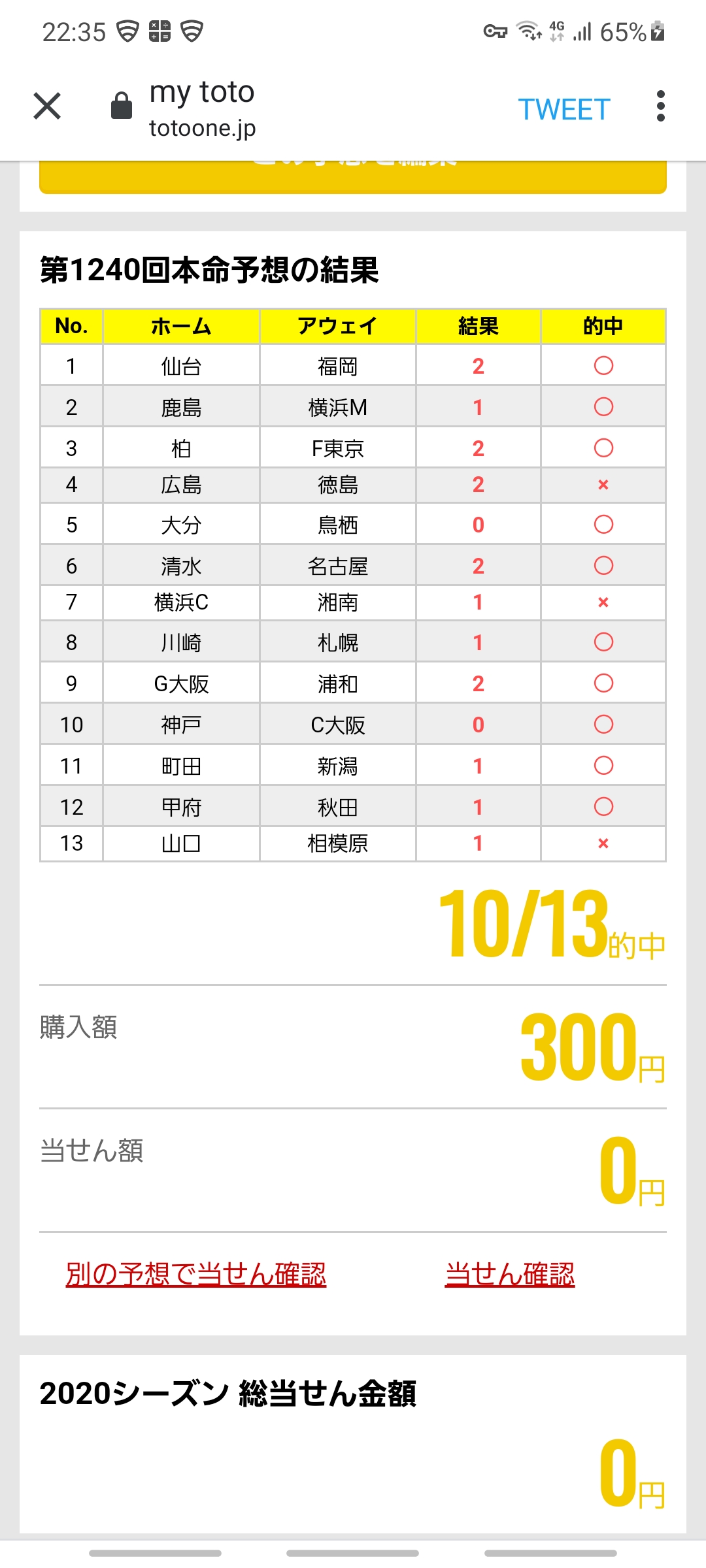Screen dimensions: 706x1568
Task: Tap the TWEET button
Action: [564, 109]
